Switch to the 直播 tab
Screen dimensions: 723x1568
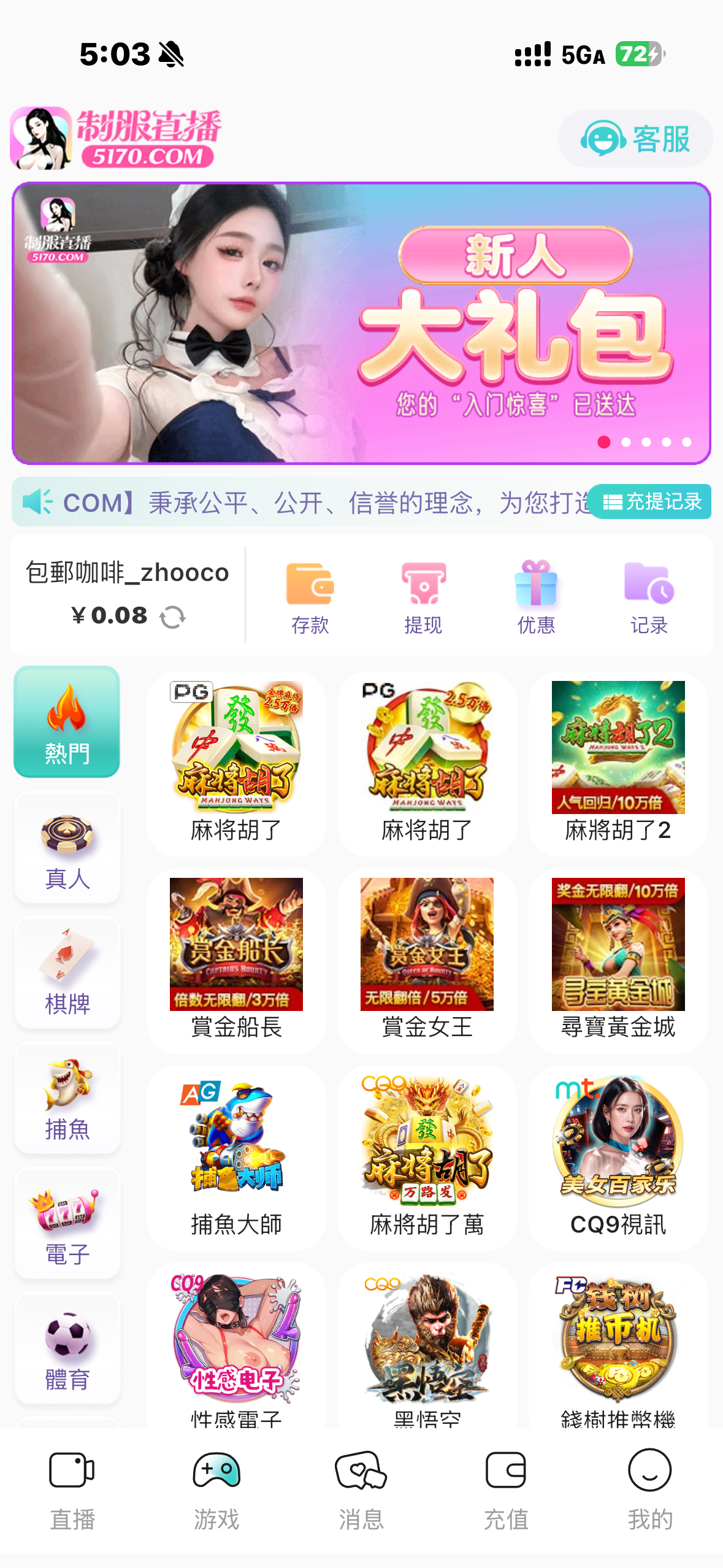coord(72,1489)
